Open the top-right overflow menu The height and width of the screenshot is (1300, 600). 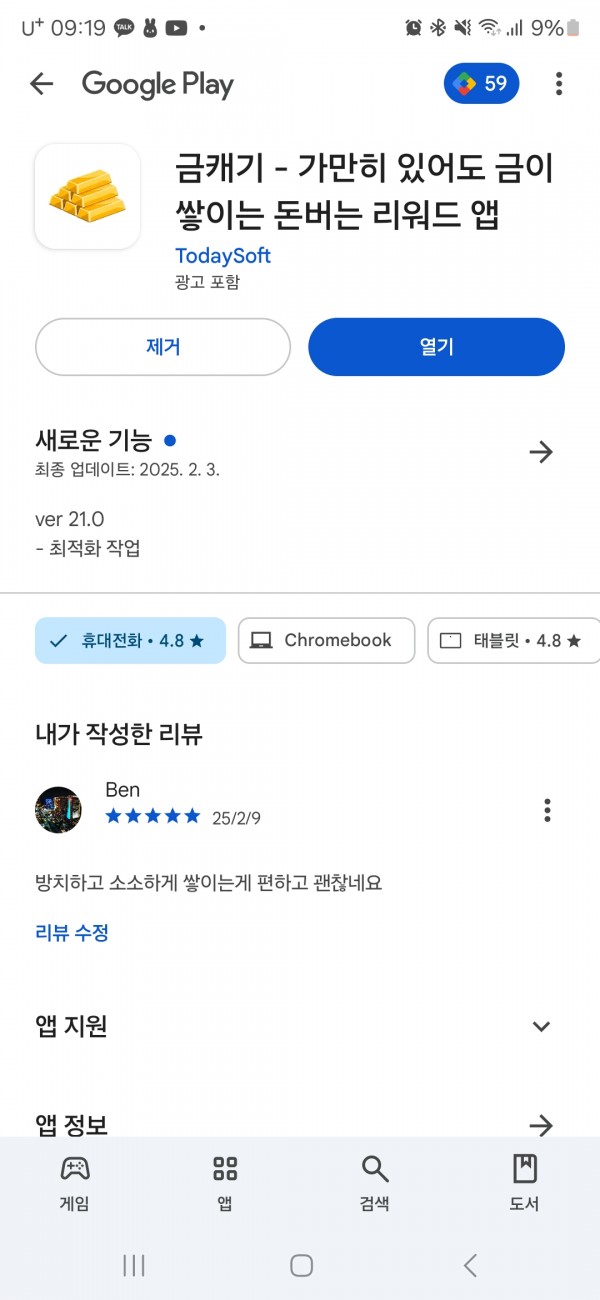(559, 84)
